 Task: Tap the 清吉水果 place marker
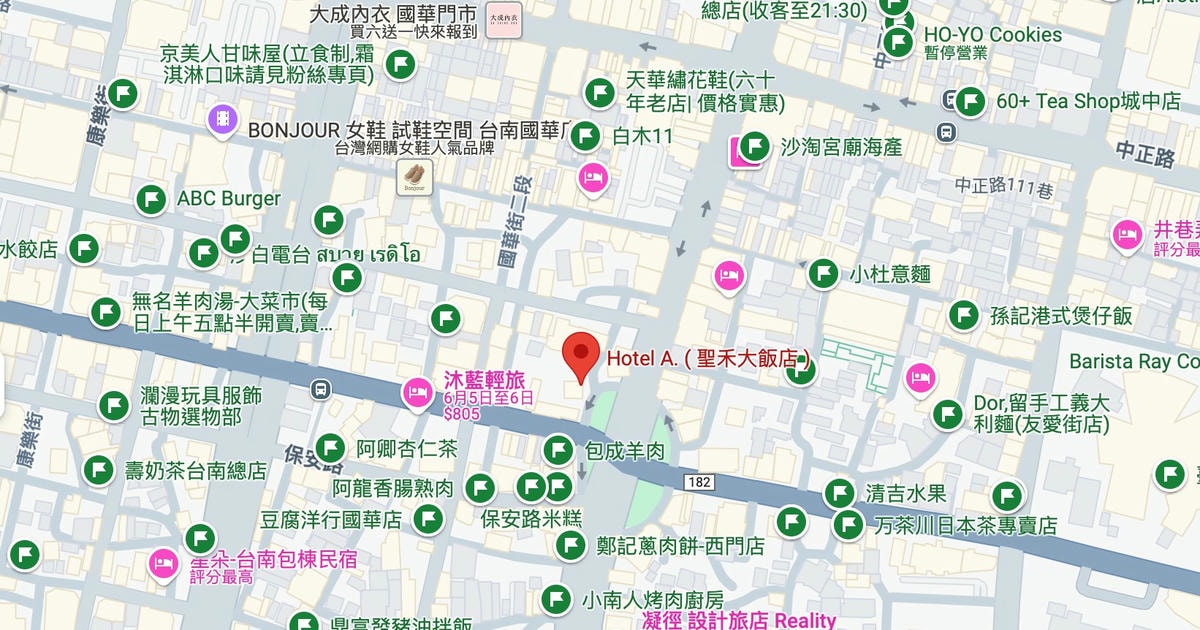coord(839,493)
